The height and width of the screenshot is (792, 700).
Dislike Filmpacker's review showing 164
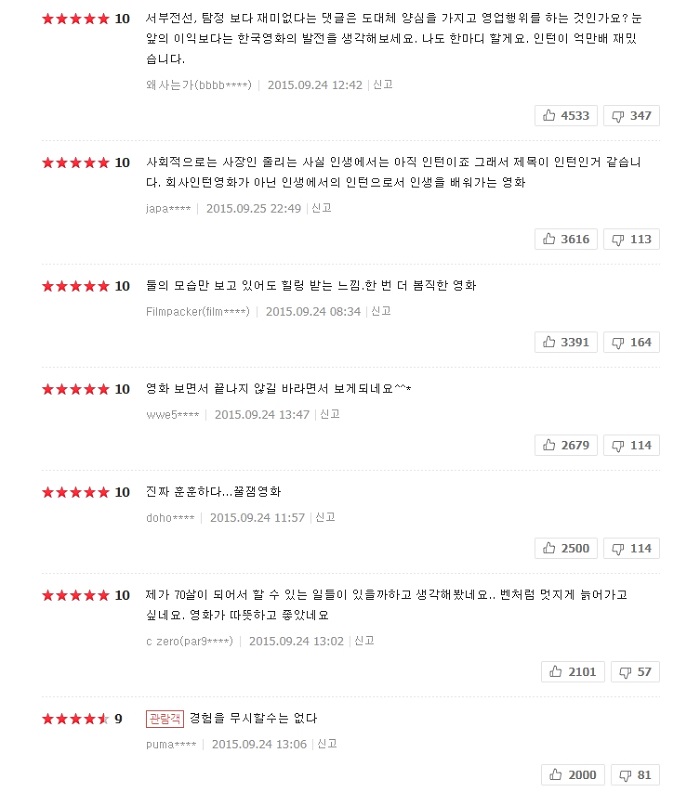631,342
